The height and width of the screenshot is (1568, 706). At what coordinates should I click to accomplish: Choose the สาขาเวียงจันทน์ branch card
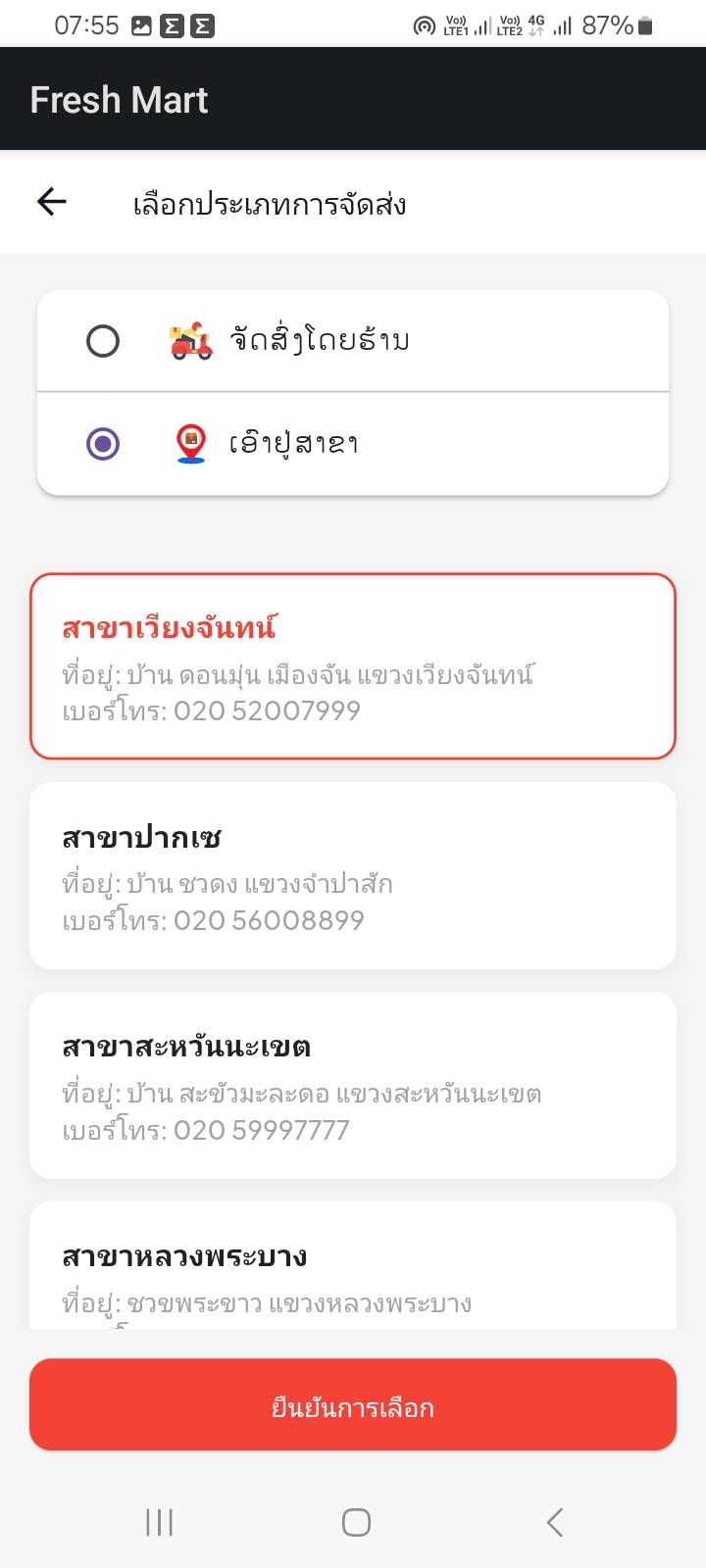(353, 666)
